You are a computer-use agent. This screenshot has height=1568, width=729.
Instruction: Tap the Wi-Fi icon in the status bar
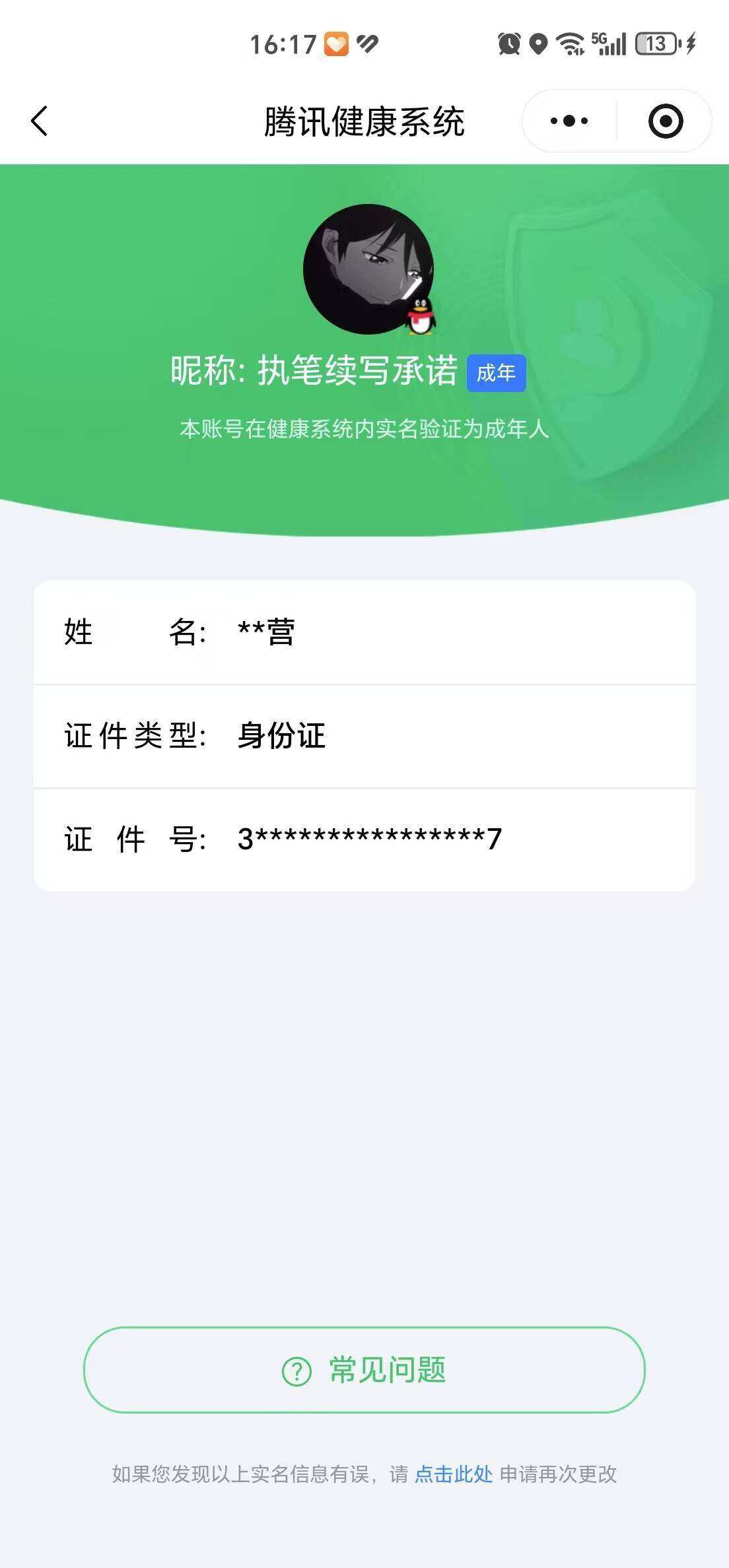pos(569,43)
